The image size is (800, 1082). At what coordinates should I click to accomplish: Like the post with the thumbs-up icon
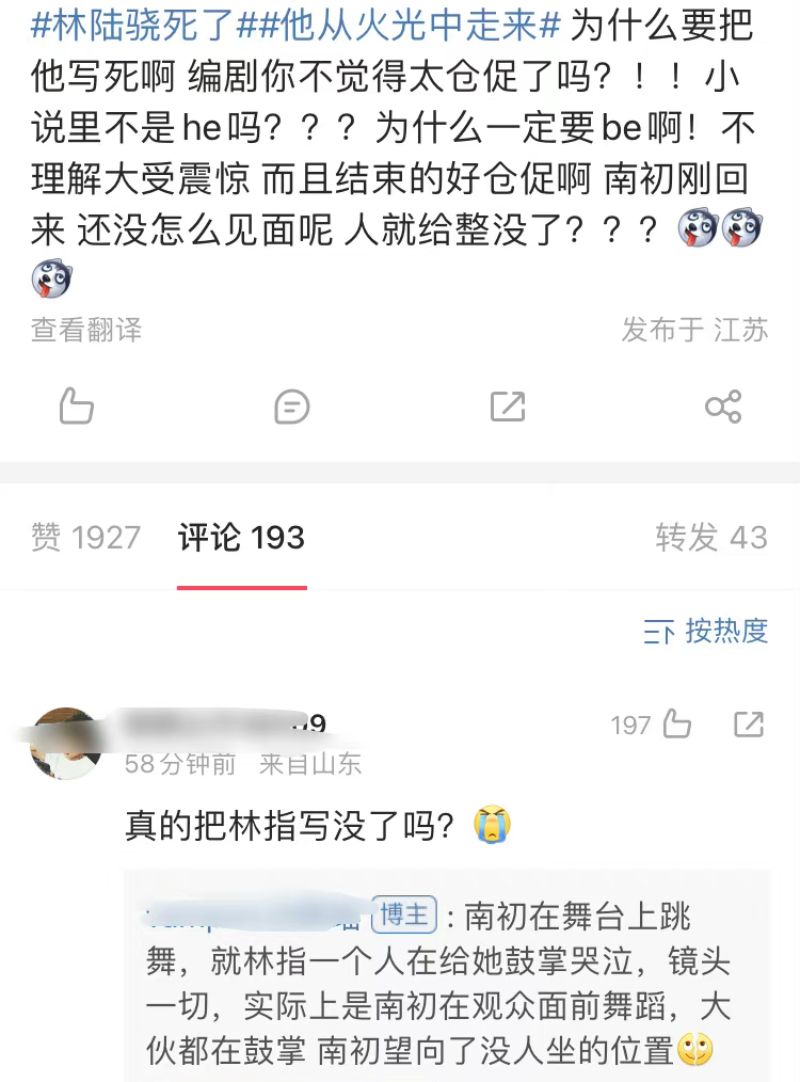[77, 407]
